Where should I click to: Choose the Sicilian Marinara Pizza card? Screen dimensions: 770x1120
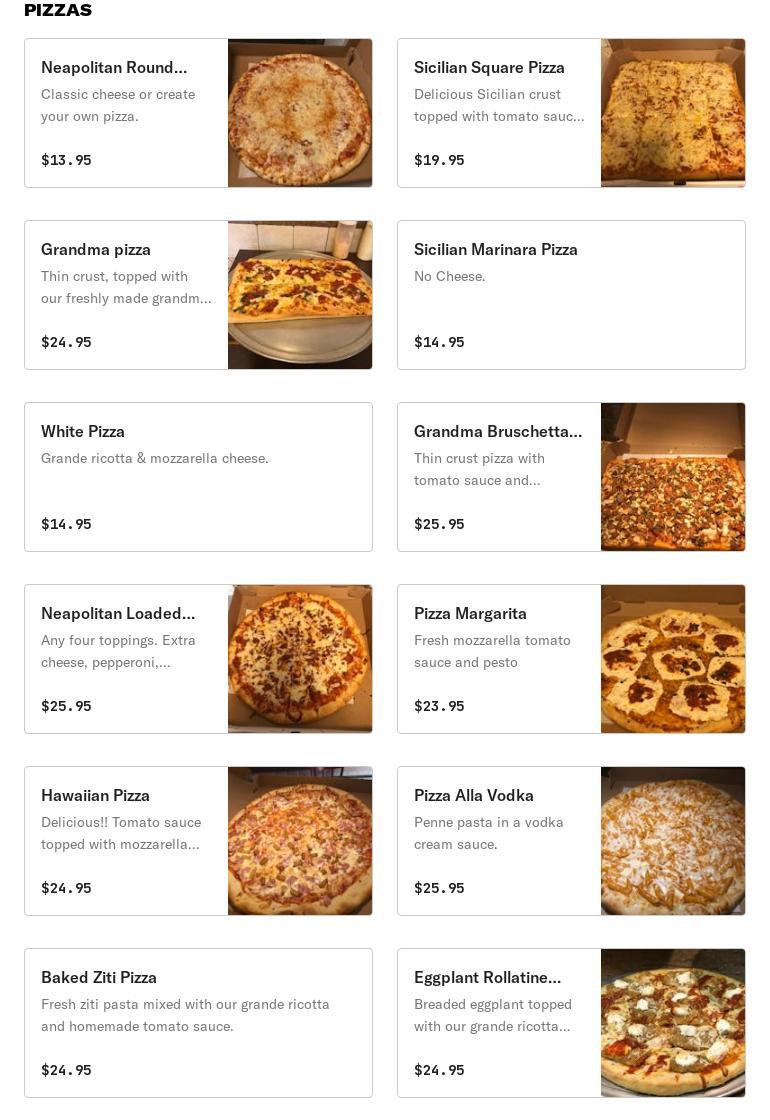point(571,295)
